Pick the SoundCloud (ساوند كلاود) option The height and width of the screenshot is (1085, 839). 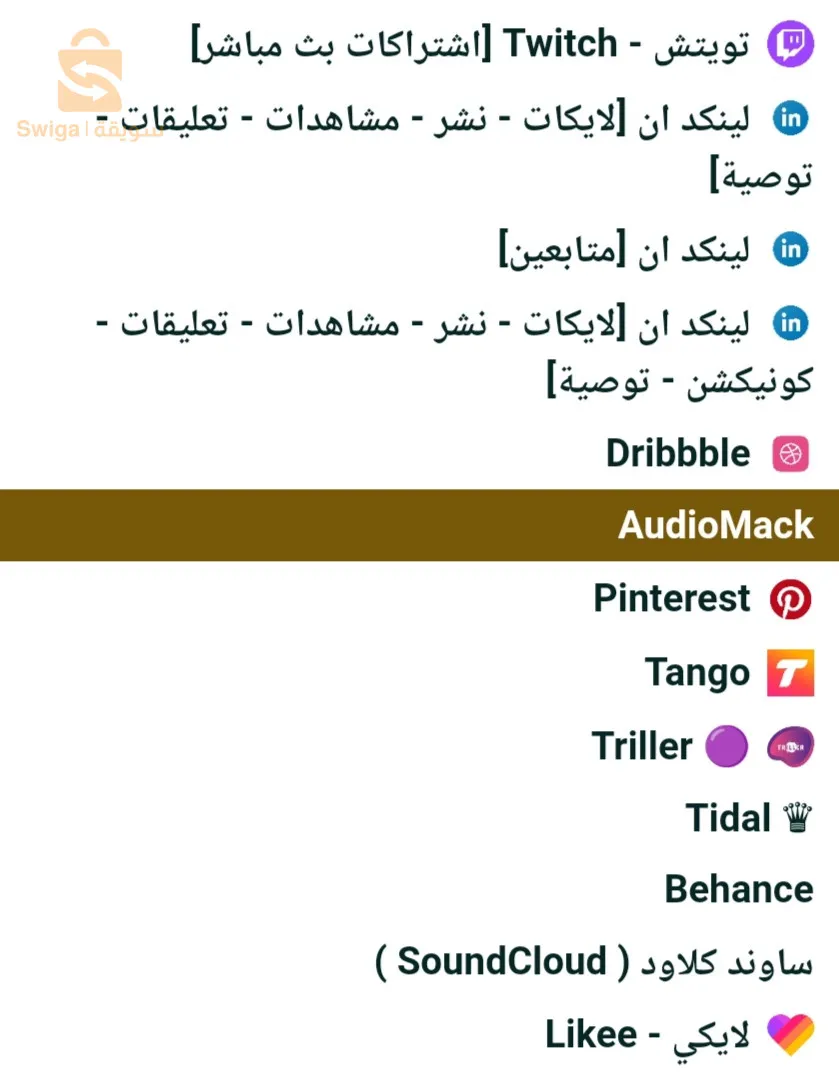point(595,962)
